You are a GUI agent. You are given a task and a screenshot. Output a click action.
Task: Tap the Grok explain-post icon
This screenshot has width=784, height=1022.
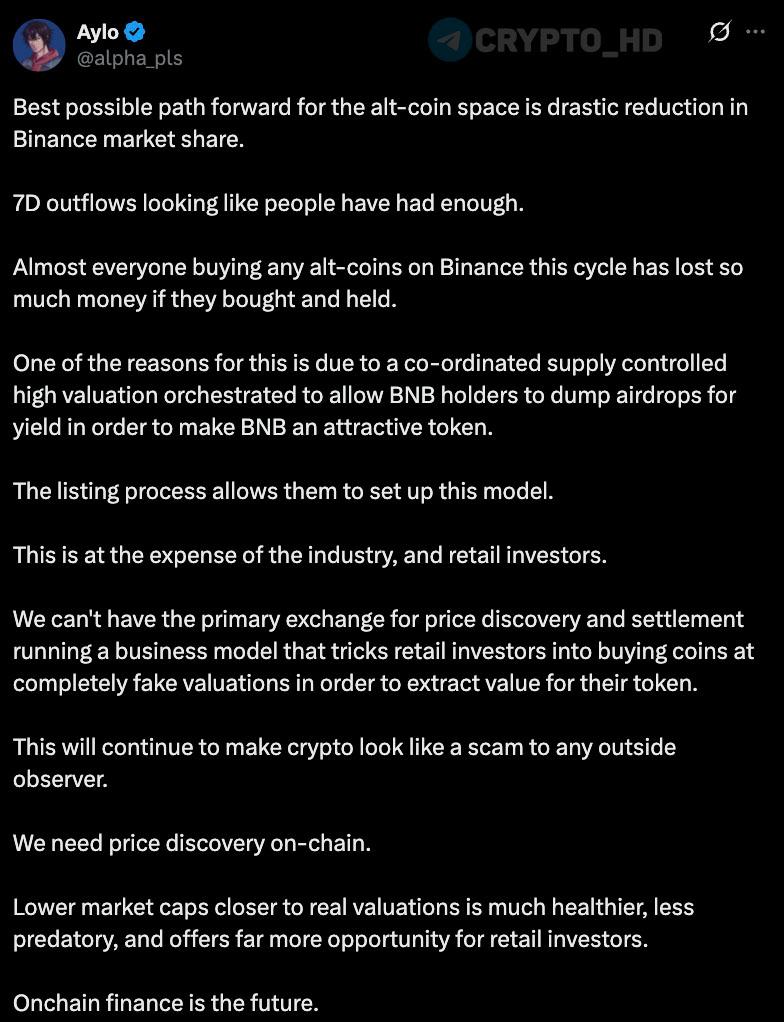tap(719, 32)
